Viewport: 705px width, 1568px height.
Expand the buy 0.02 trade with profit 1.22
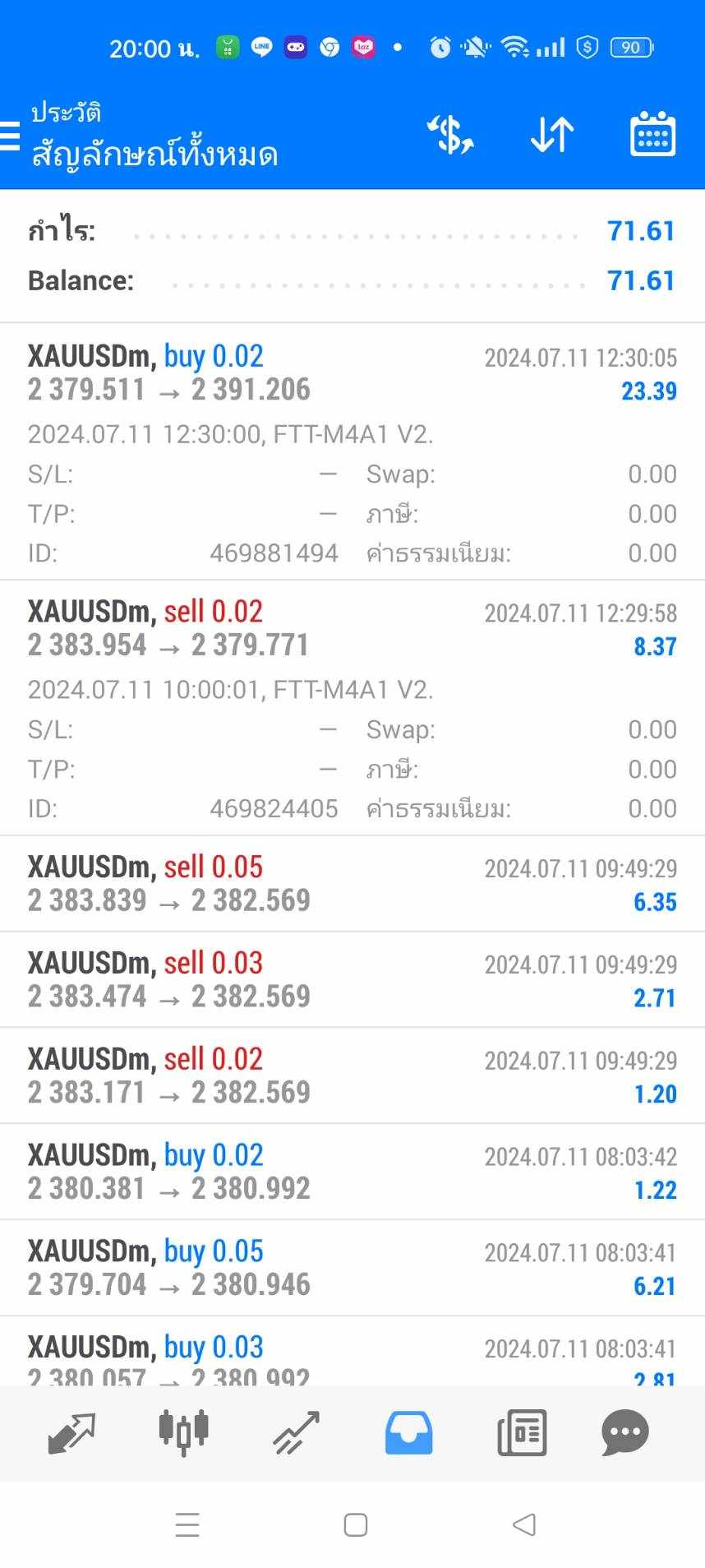352,1172
